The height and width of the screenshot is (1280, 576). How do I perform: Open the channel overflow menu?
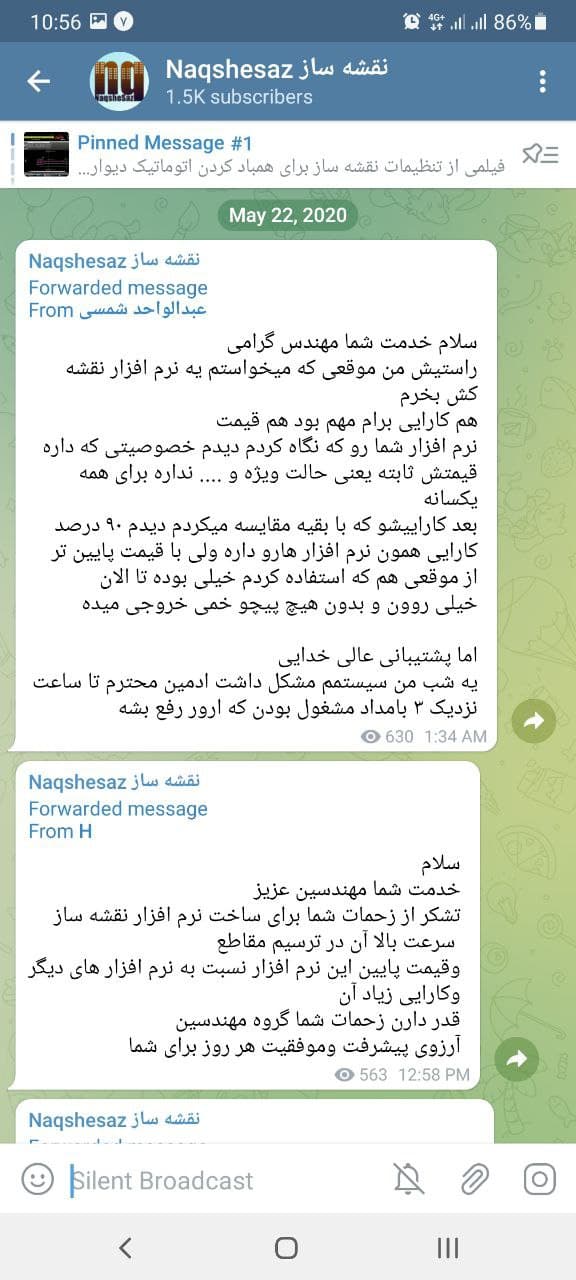(x=543, y=82)
